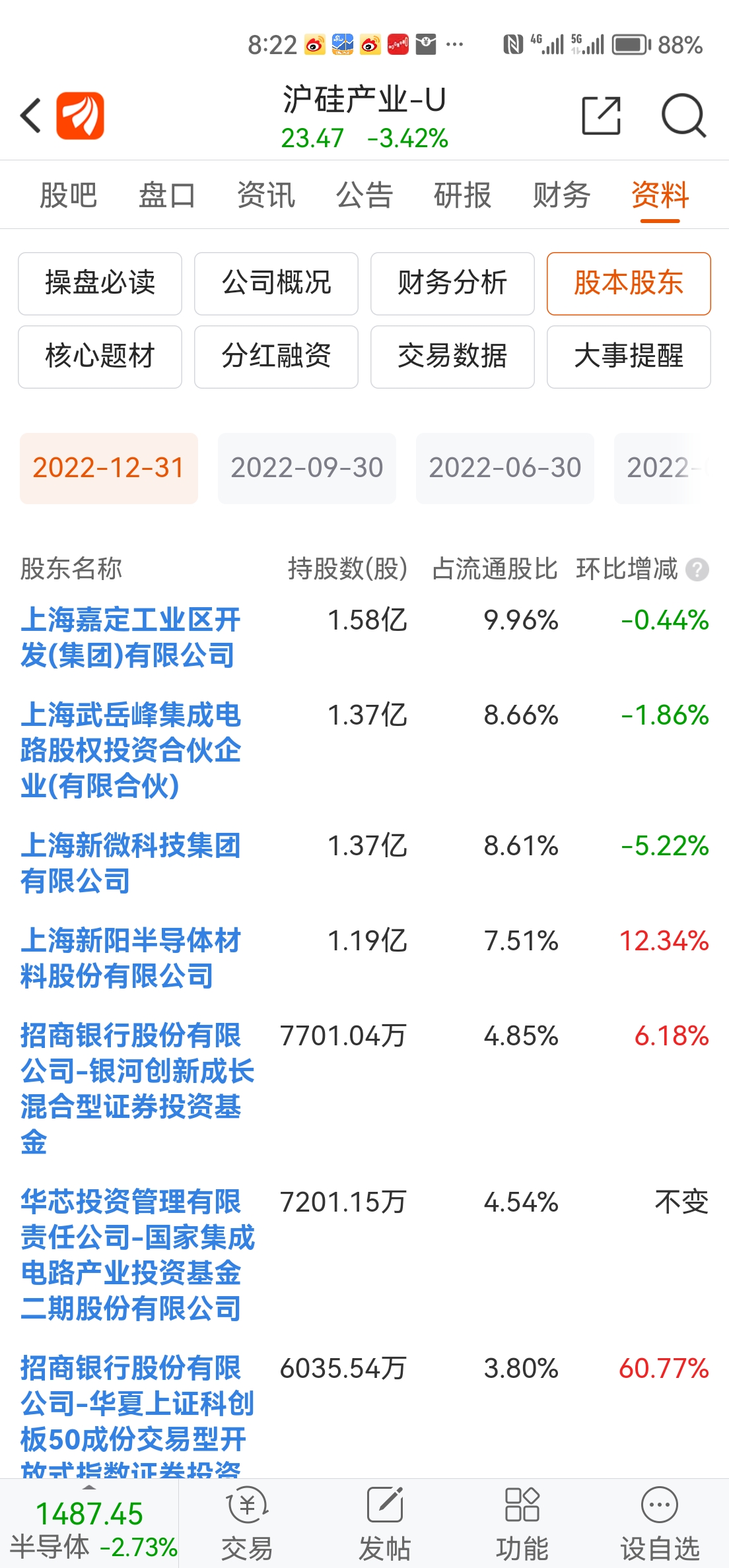Viewport: 729px width, 1568px height.
Task: Open shareholder 上海新微科技集团有限公司
Action: 131,863
